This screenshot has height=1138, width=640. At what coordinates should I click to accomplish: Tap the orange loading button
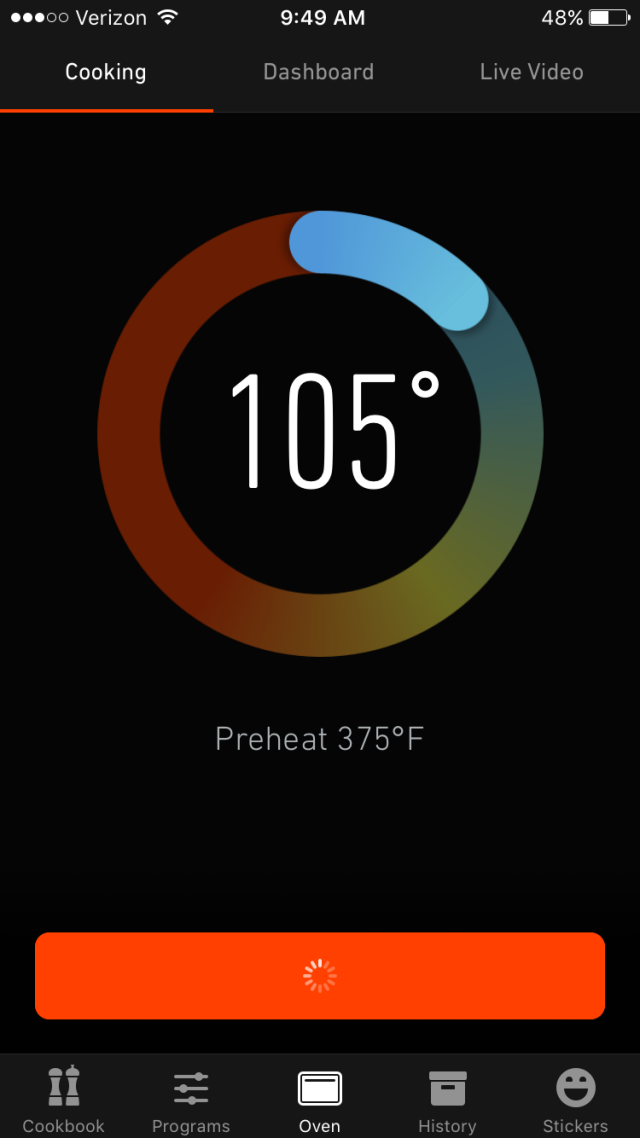(x=320, y=976)
